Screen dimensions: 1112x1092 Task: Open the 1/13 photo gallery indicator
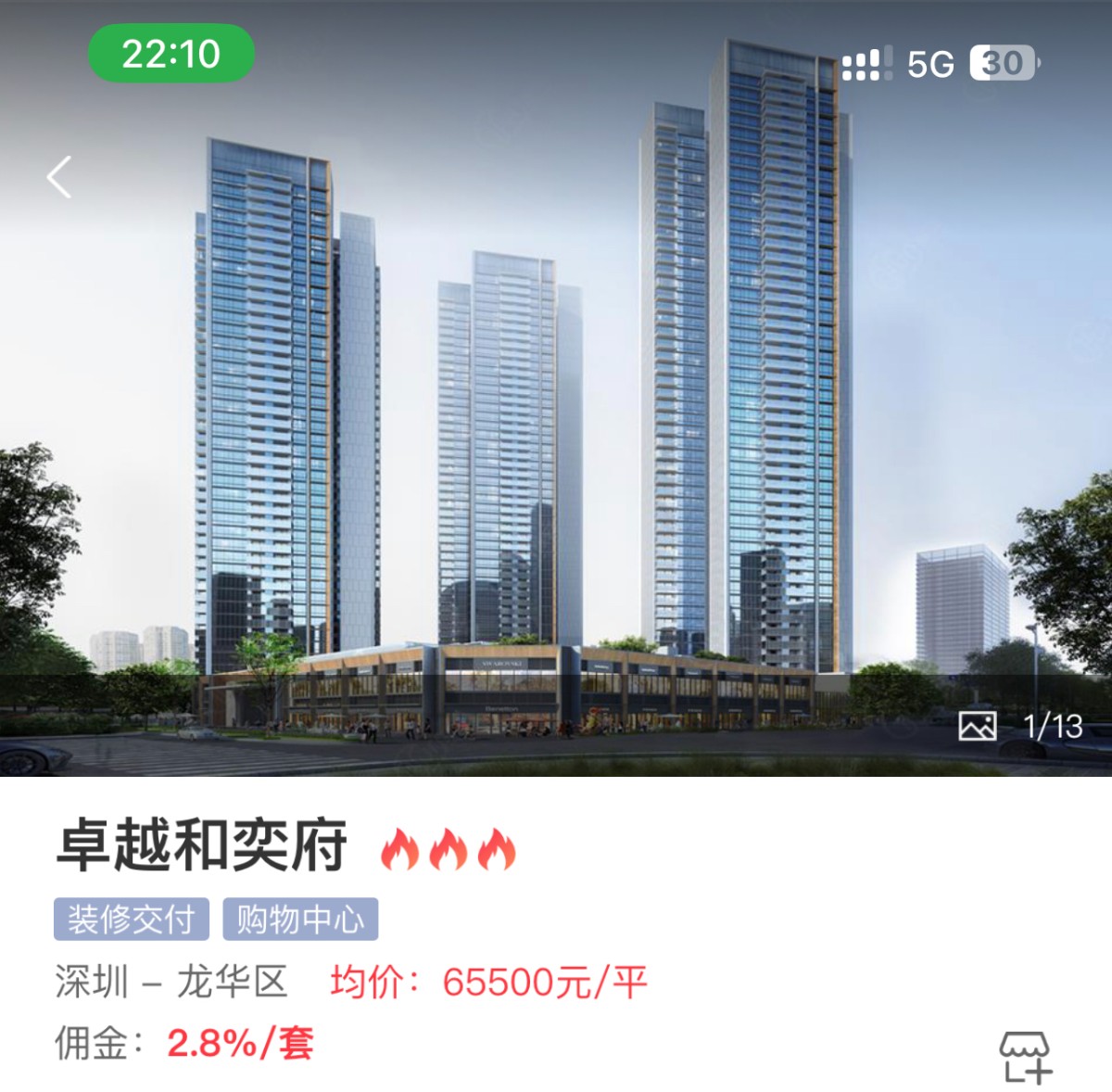pos(1021,726)
